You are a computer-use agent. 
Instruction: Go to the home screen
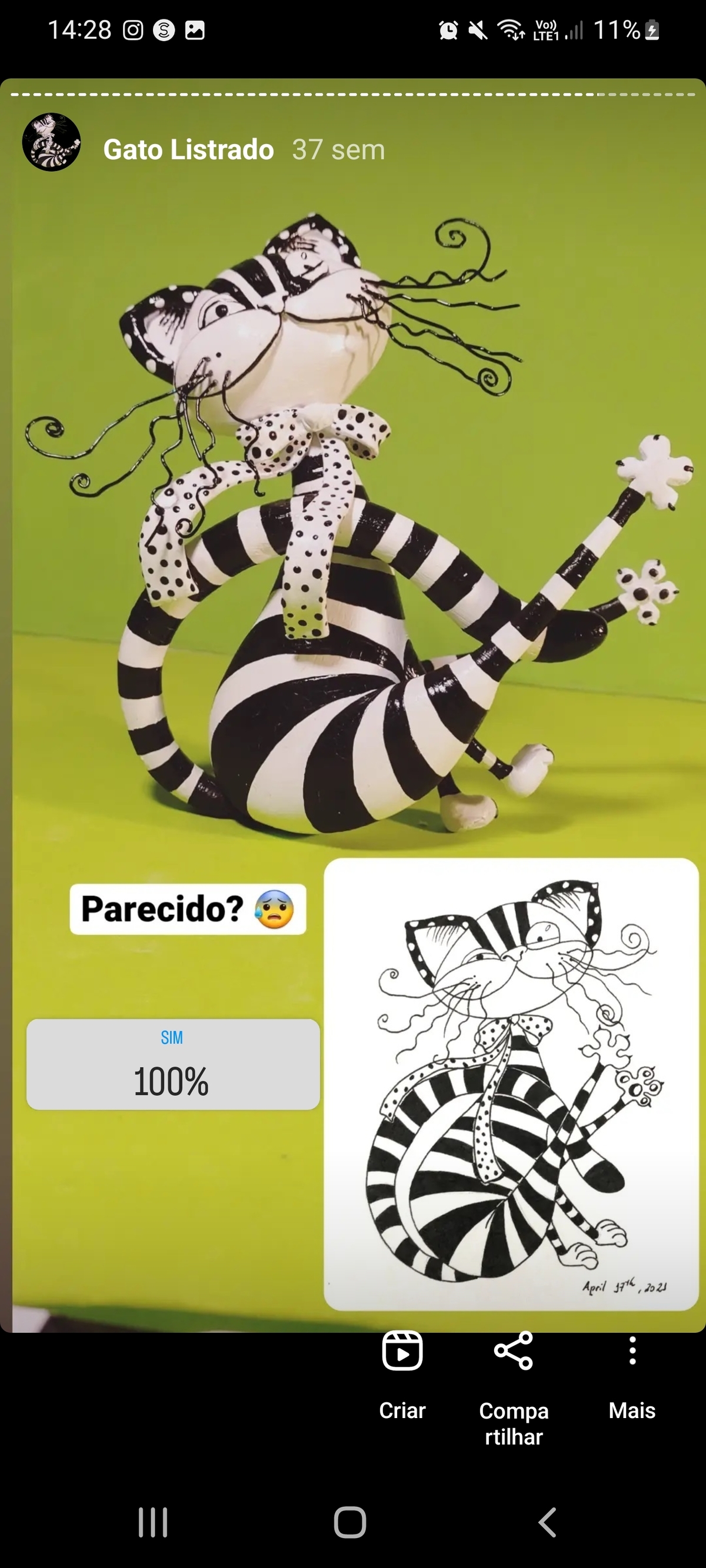pyautogui.click(x=350, y=1522)
